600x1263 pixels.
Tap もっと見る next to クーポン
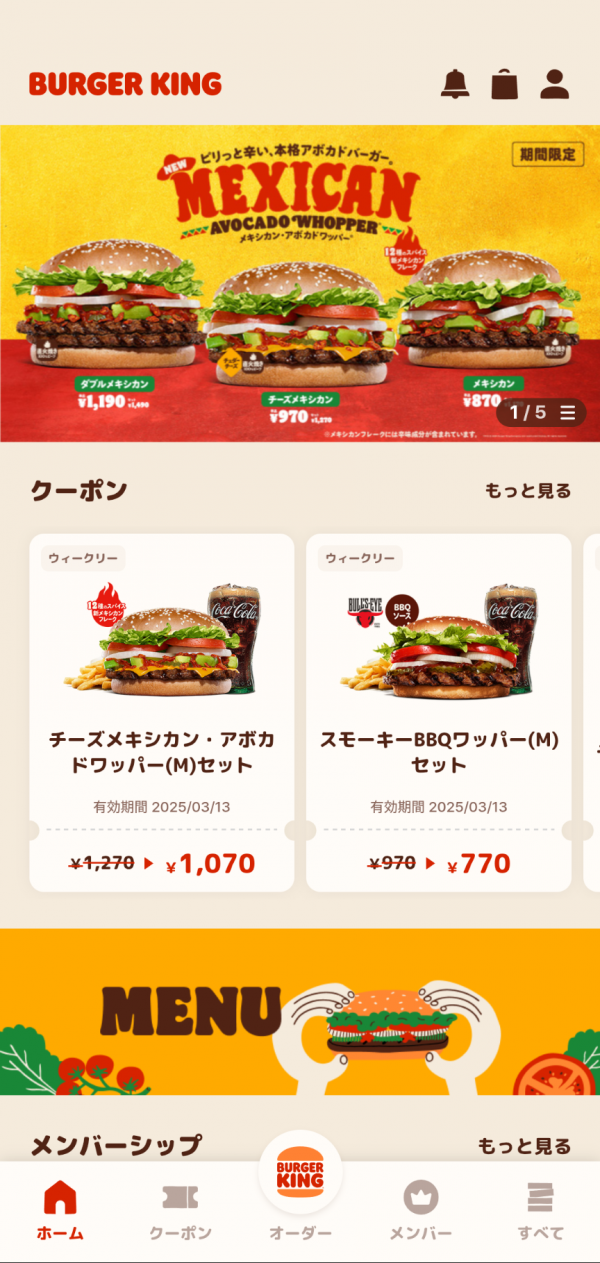pyautogui.click(x=528, y=491)
